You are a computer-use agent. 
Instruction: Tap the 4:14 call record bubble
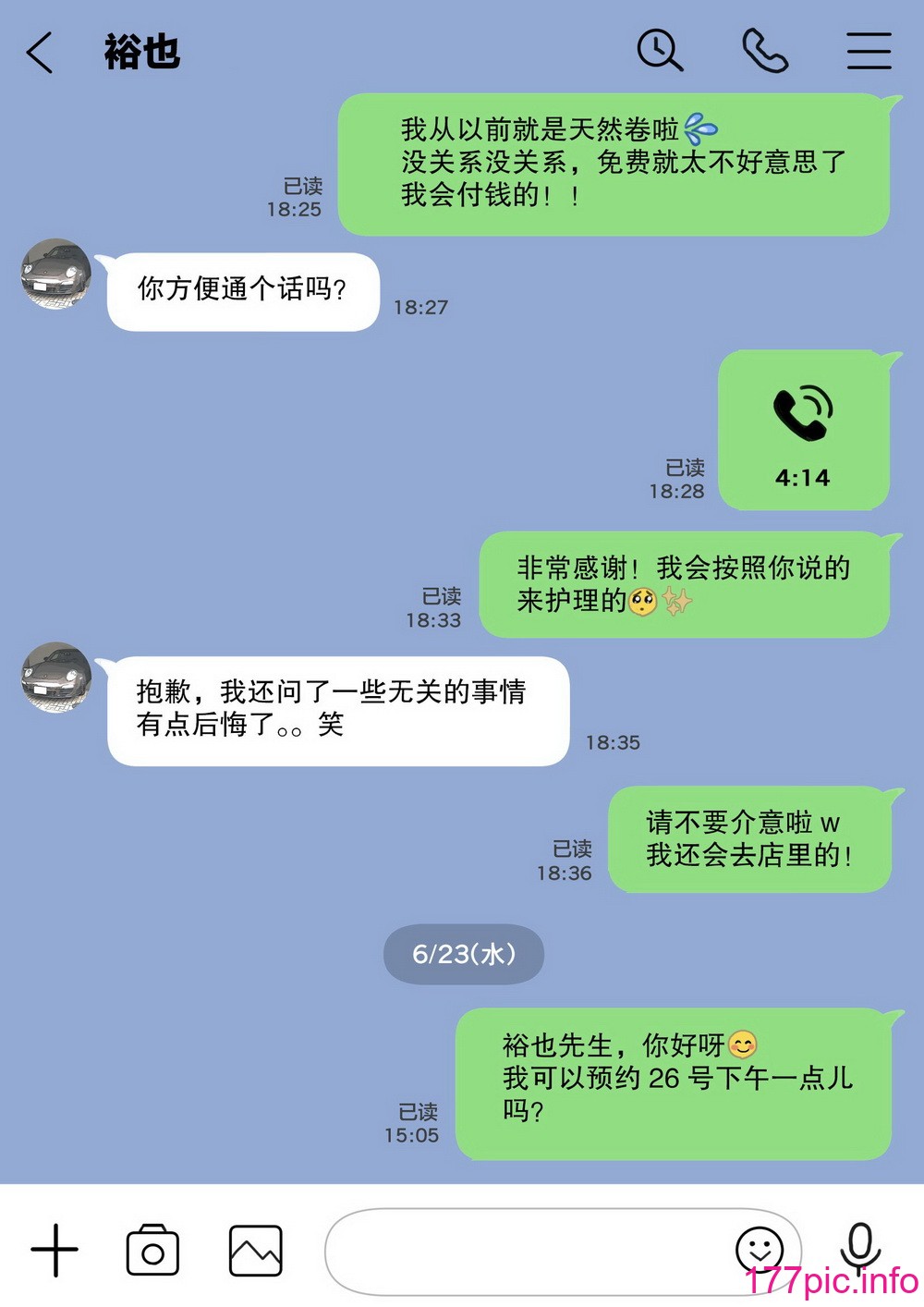(803, 430)
